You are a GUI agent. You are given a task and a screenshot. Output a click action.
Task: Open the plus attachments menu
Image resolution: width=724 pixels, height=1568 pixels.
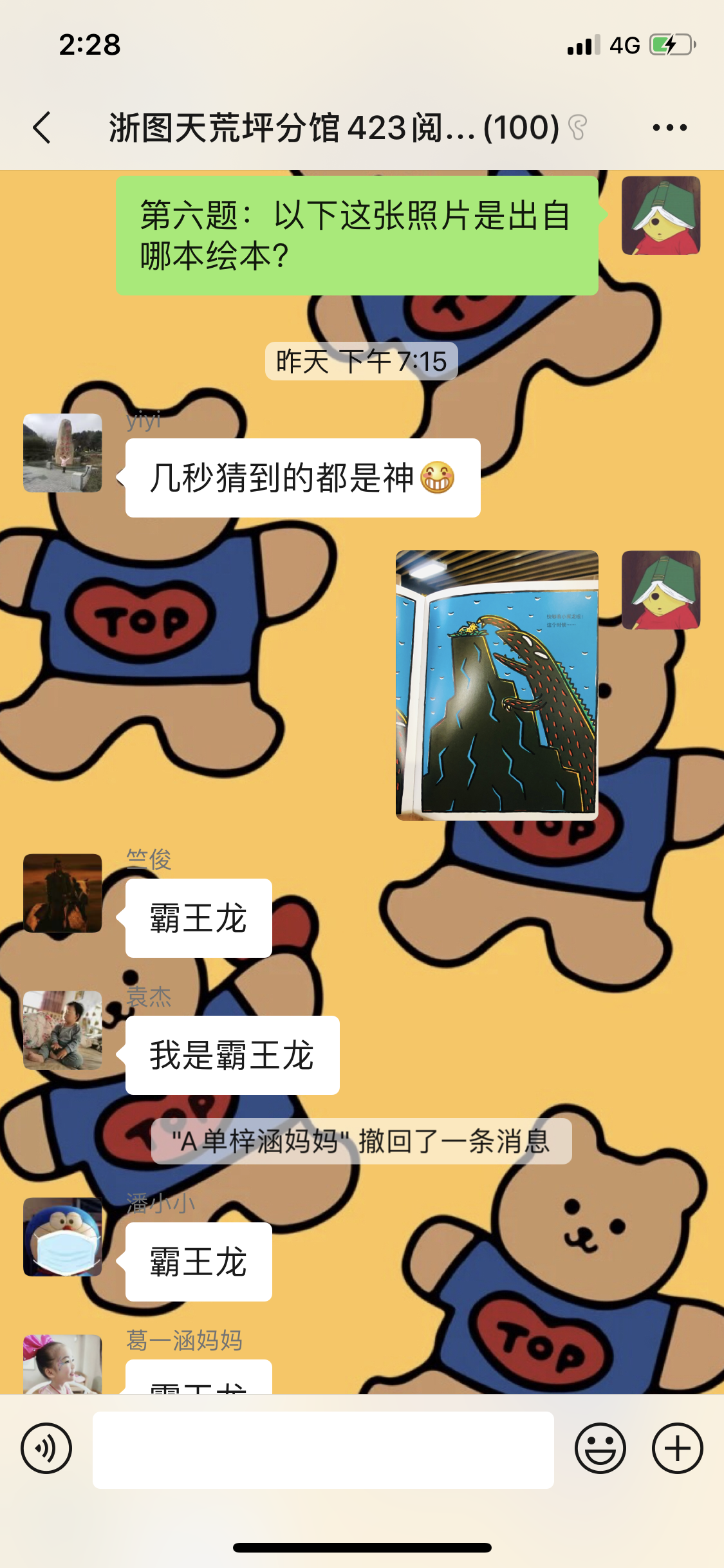(677, 1449)
